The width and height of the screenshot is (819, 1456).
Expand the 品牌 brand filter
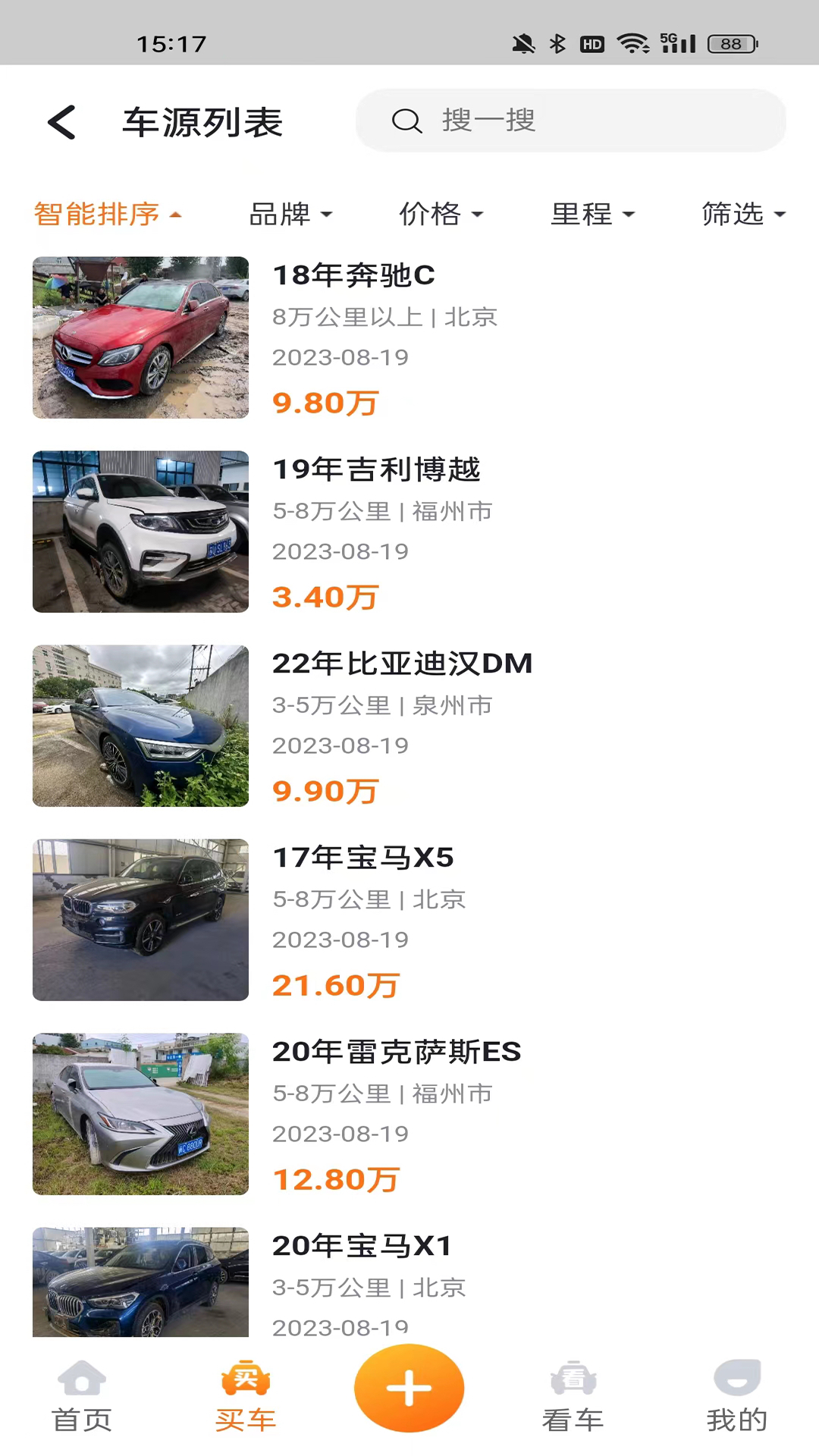point(290,215)
